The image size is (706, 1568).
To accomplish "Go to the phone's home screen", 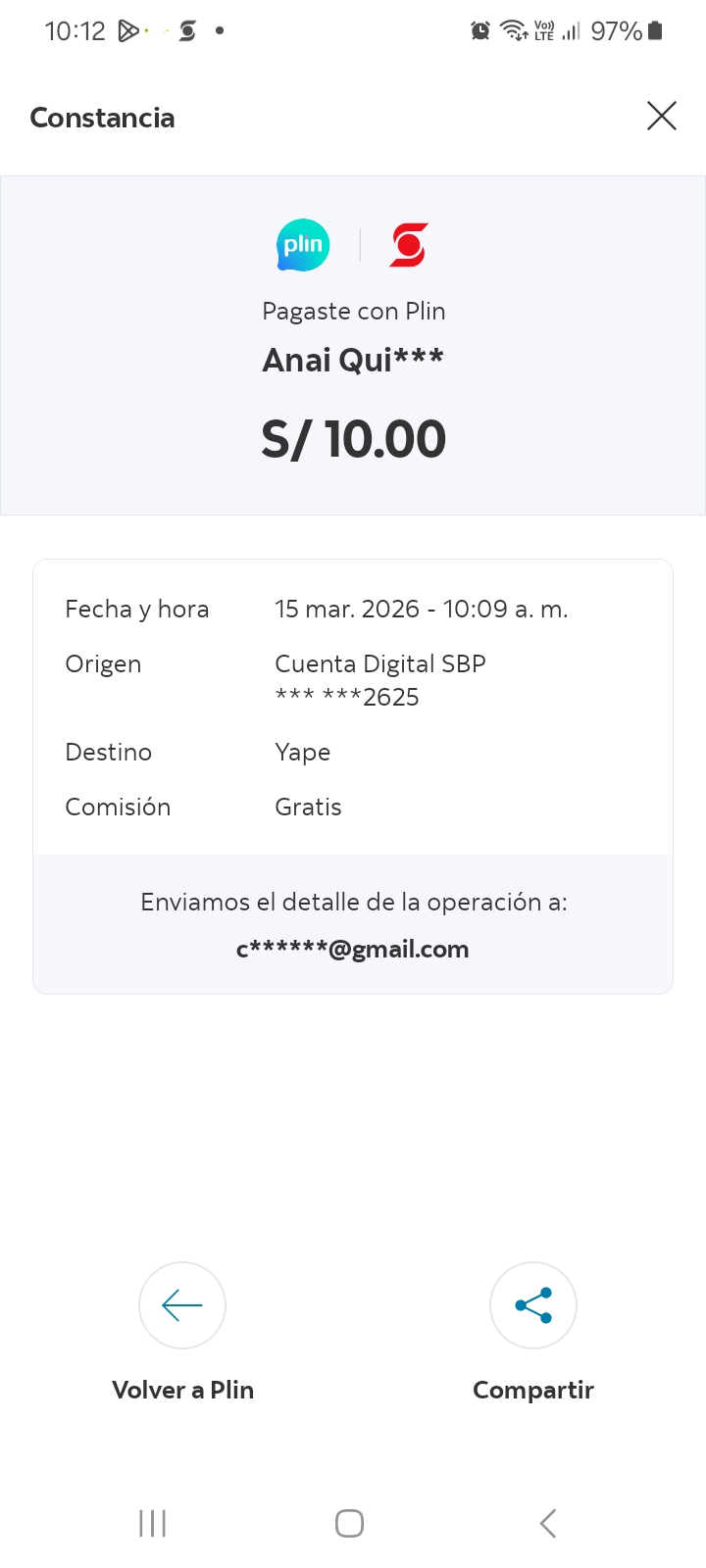I will (x=350, y=1523).
